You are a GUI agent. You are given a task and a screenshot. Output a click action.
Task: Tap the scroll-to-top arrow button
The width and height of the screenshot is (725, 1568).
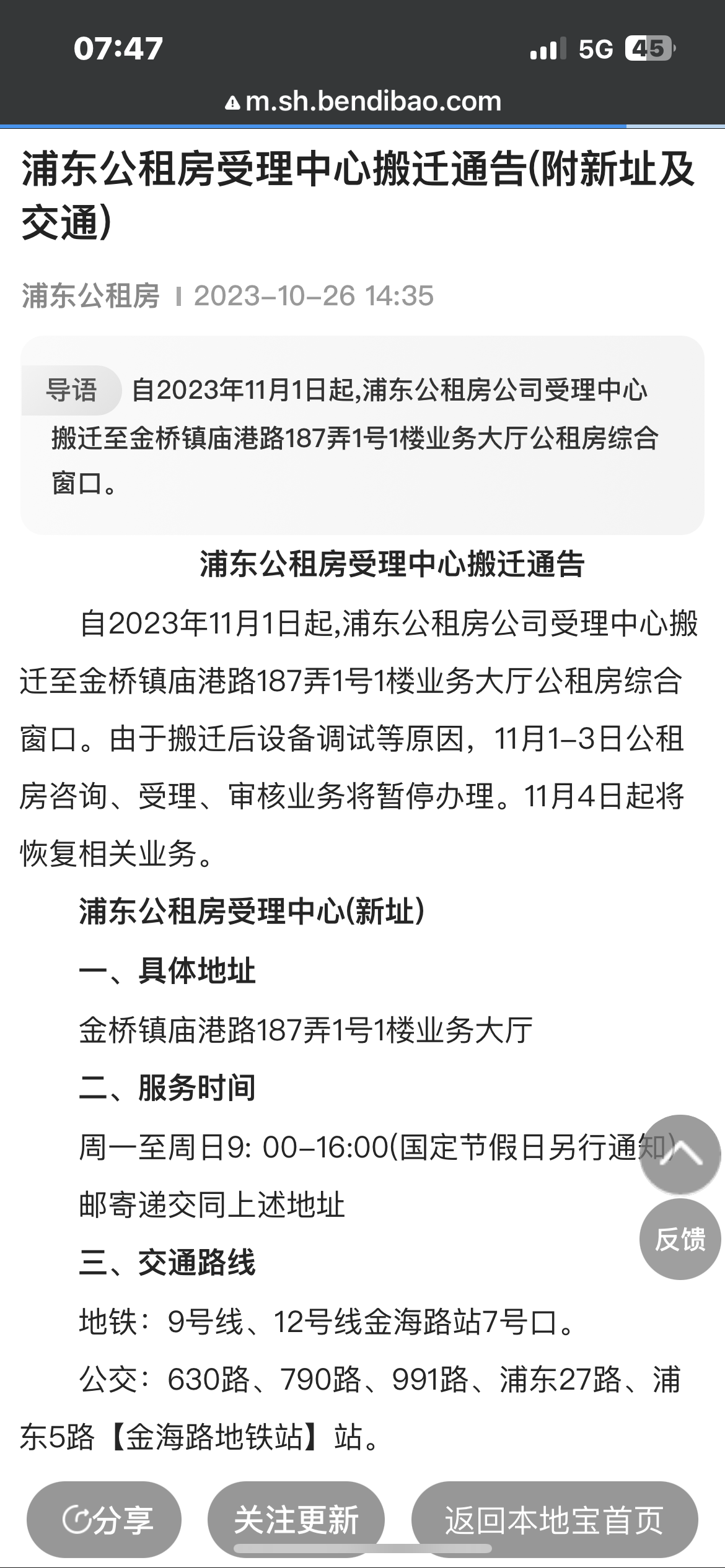click(680, 1154)
